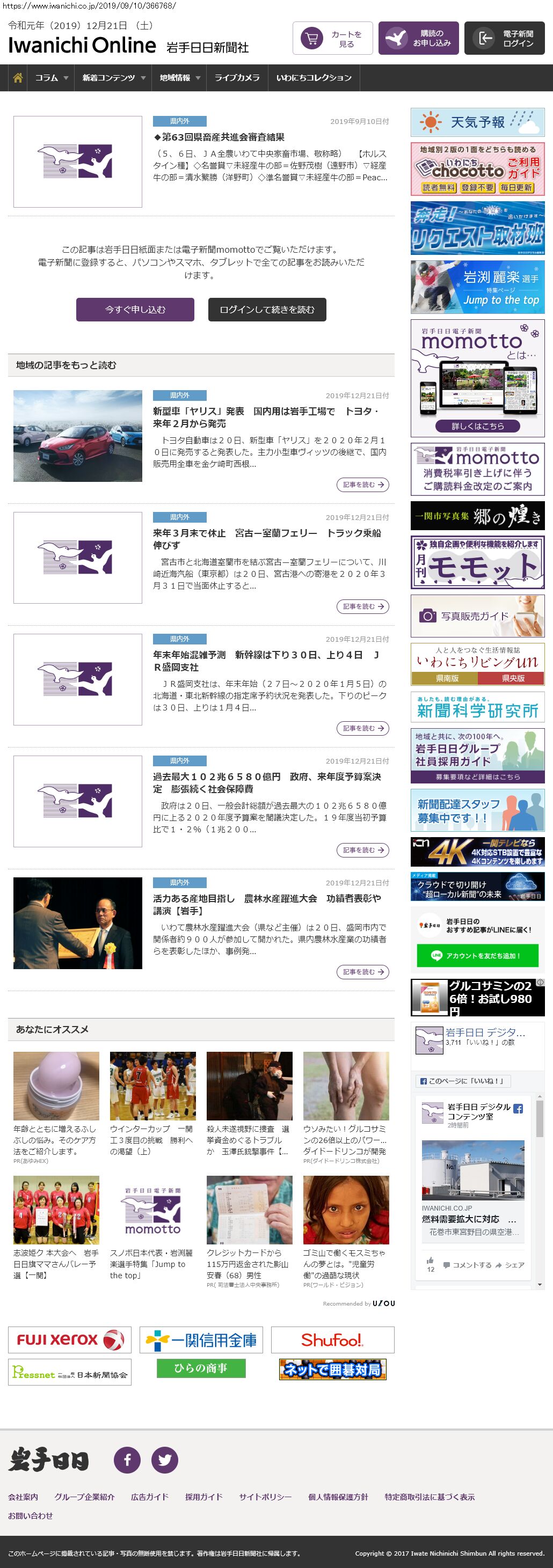Expand the 地域情報 menu
The height and width of the screenshot is (1568, 553).
(x=179, y=78)
